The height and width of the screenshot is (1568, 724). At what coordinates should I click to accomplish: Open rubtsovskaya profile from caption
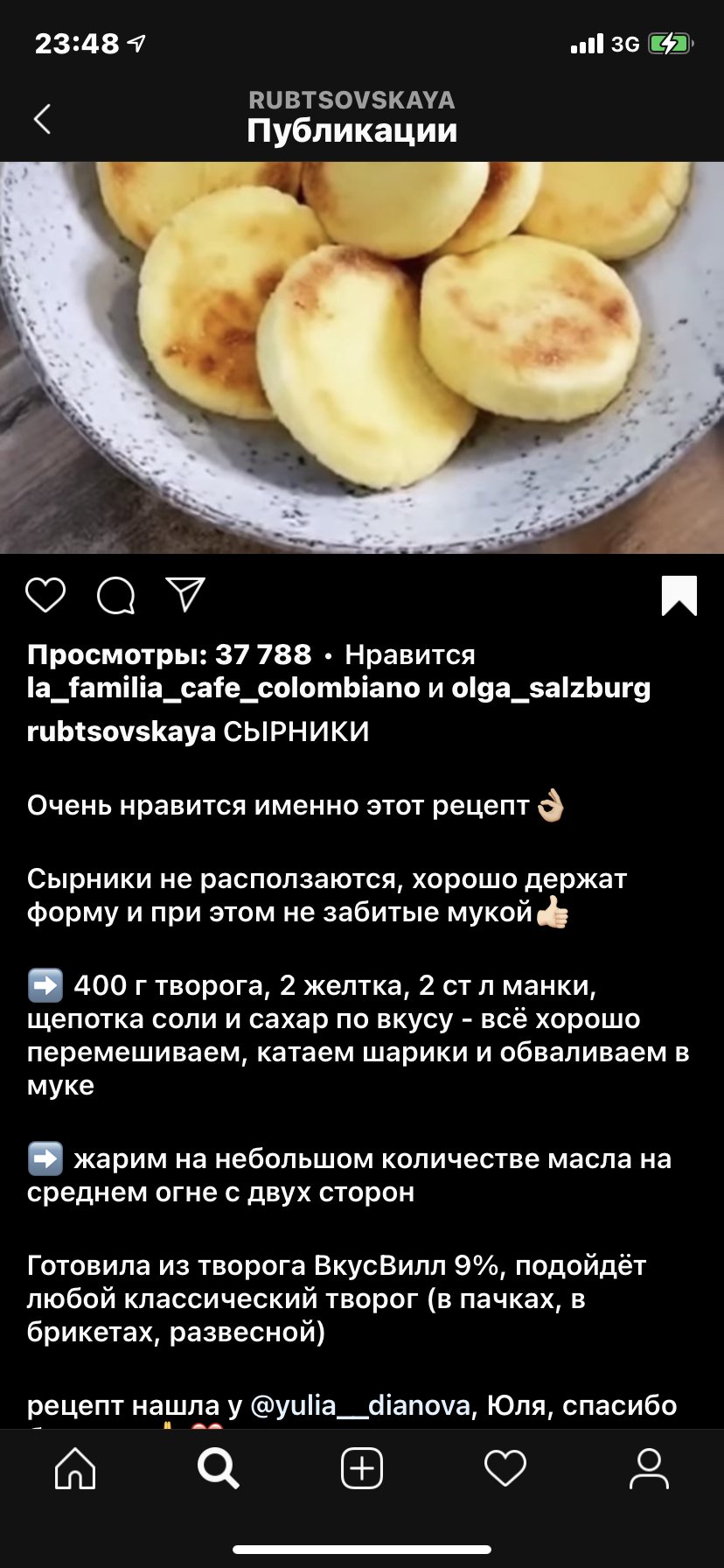click(121, 731)
